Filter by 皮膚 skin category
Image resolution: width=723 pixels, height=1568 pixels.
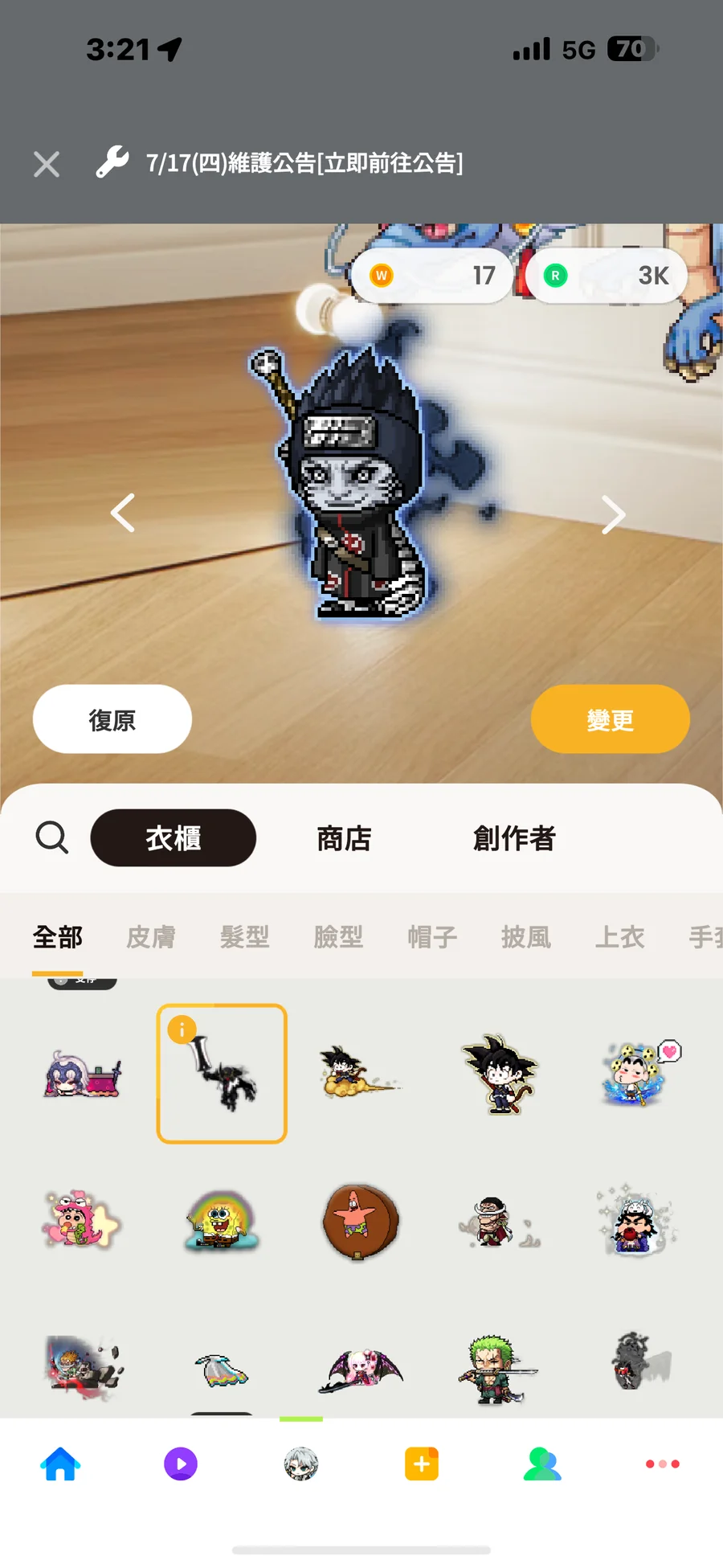pyautogui.click(x=151, y=937)
